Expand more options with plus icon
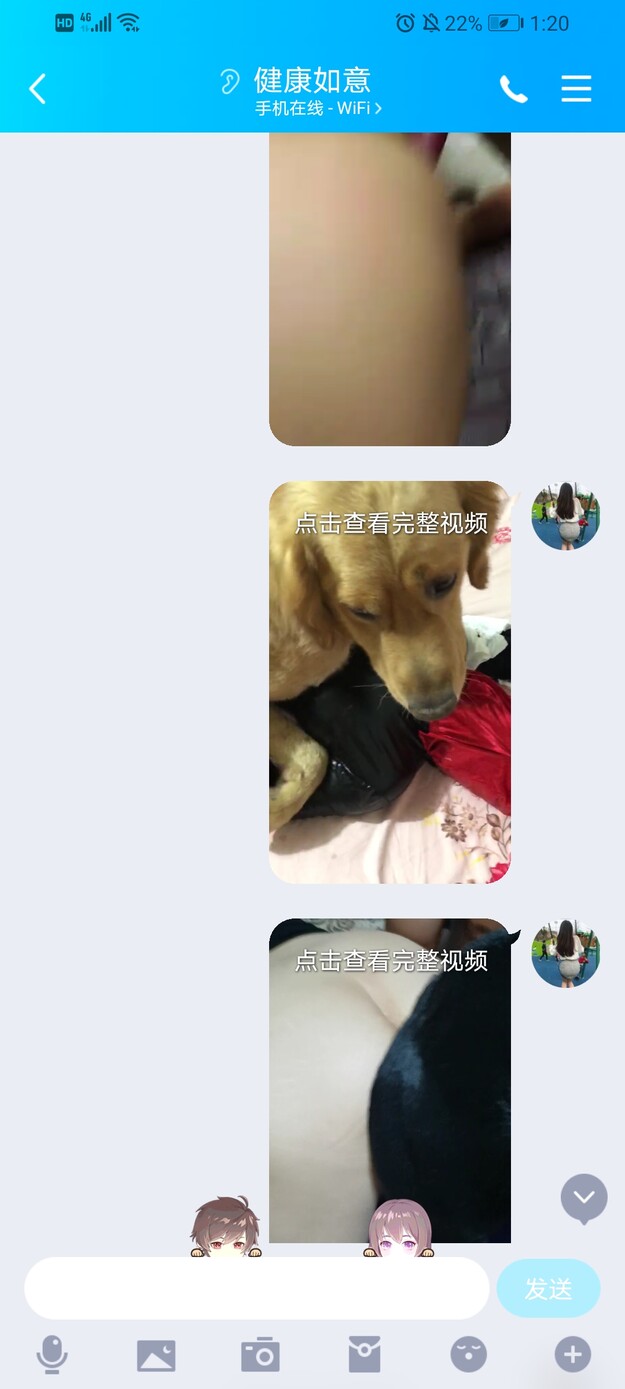Image resolution: width=625 pixels, height=1389 pixels. pyautogui.click(x=572, y=1355)
